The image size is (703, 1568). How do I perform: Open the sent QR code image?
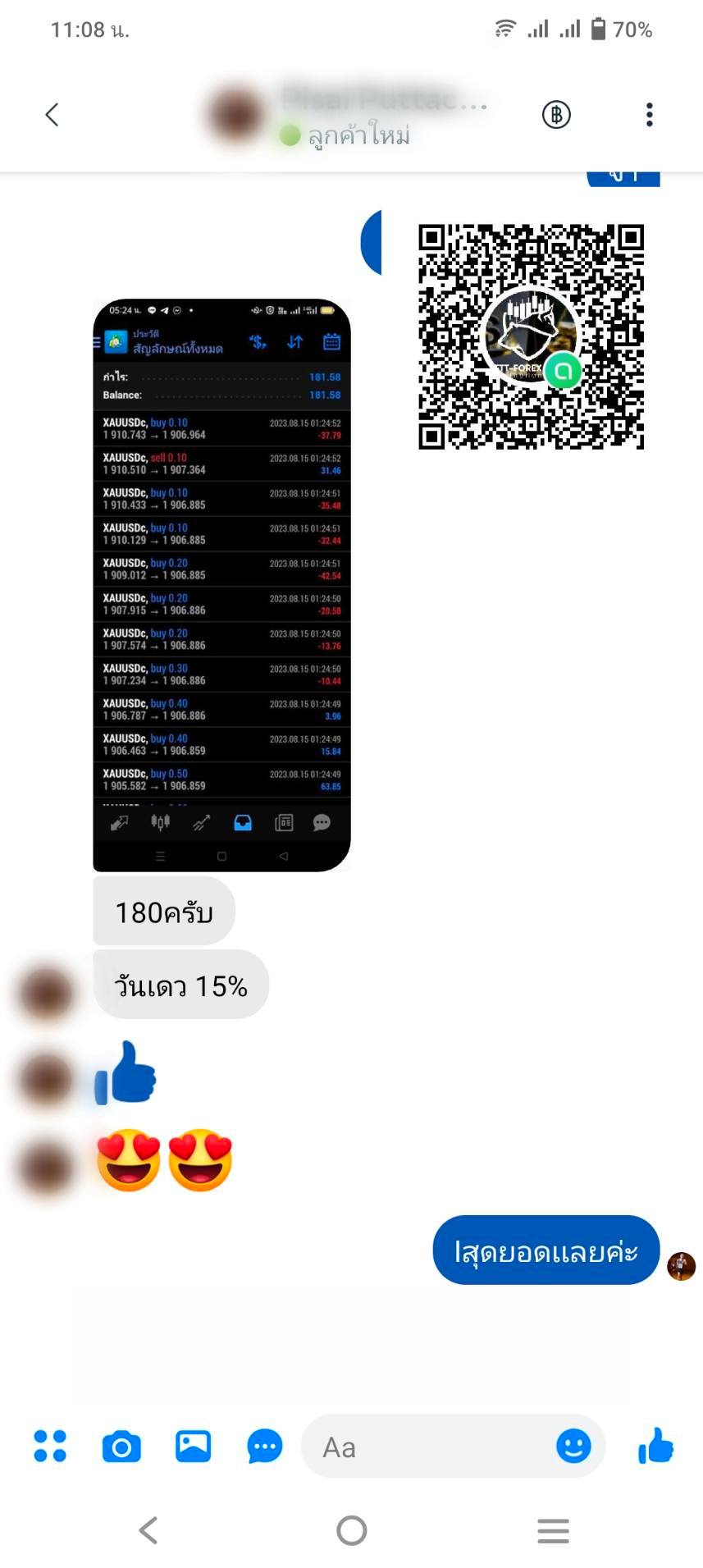[531, 336]
